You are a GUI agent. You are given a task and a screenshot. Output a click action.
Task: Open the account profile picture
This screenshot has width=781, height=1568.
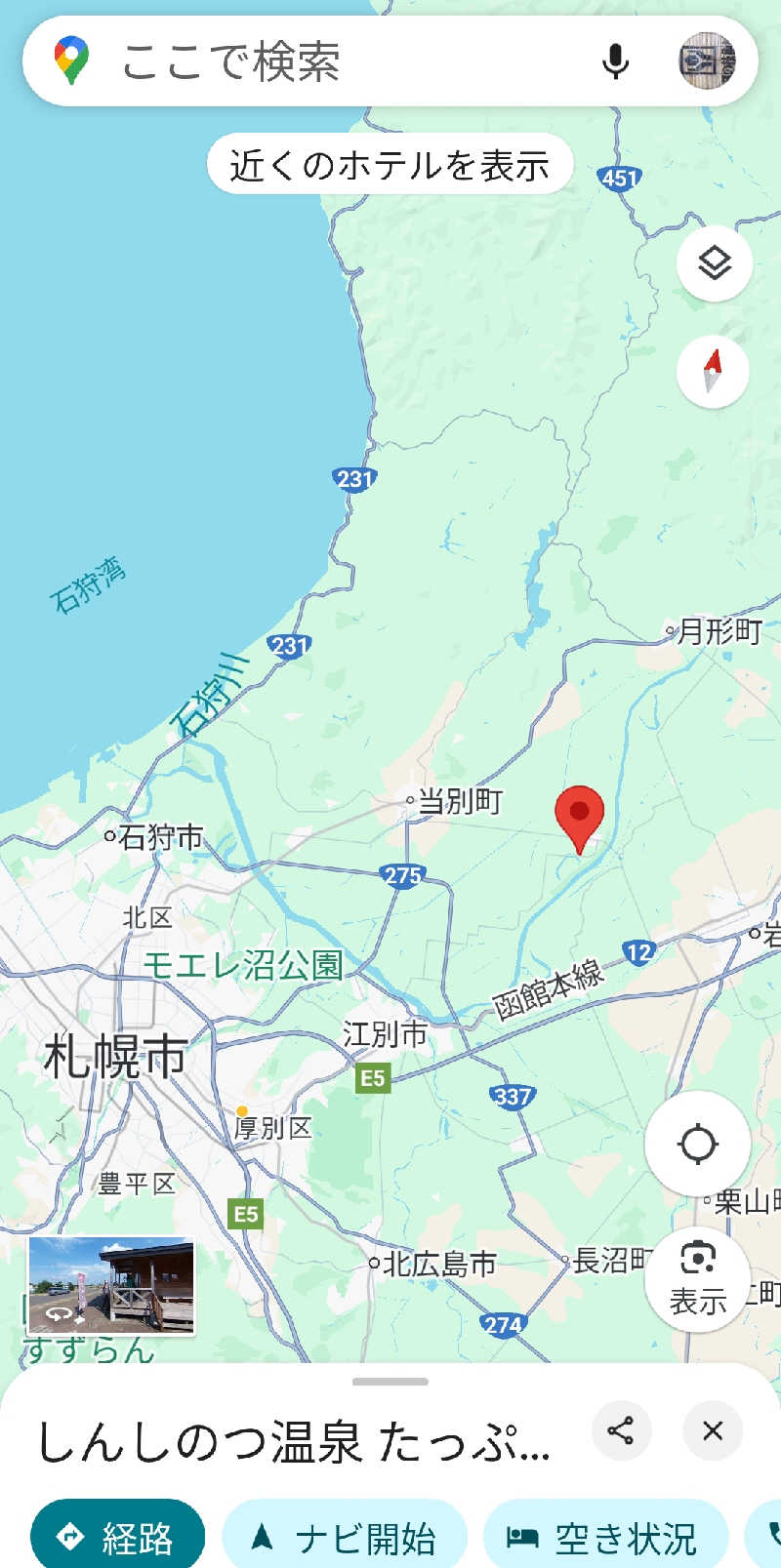707,60
